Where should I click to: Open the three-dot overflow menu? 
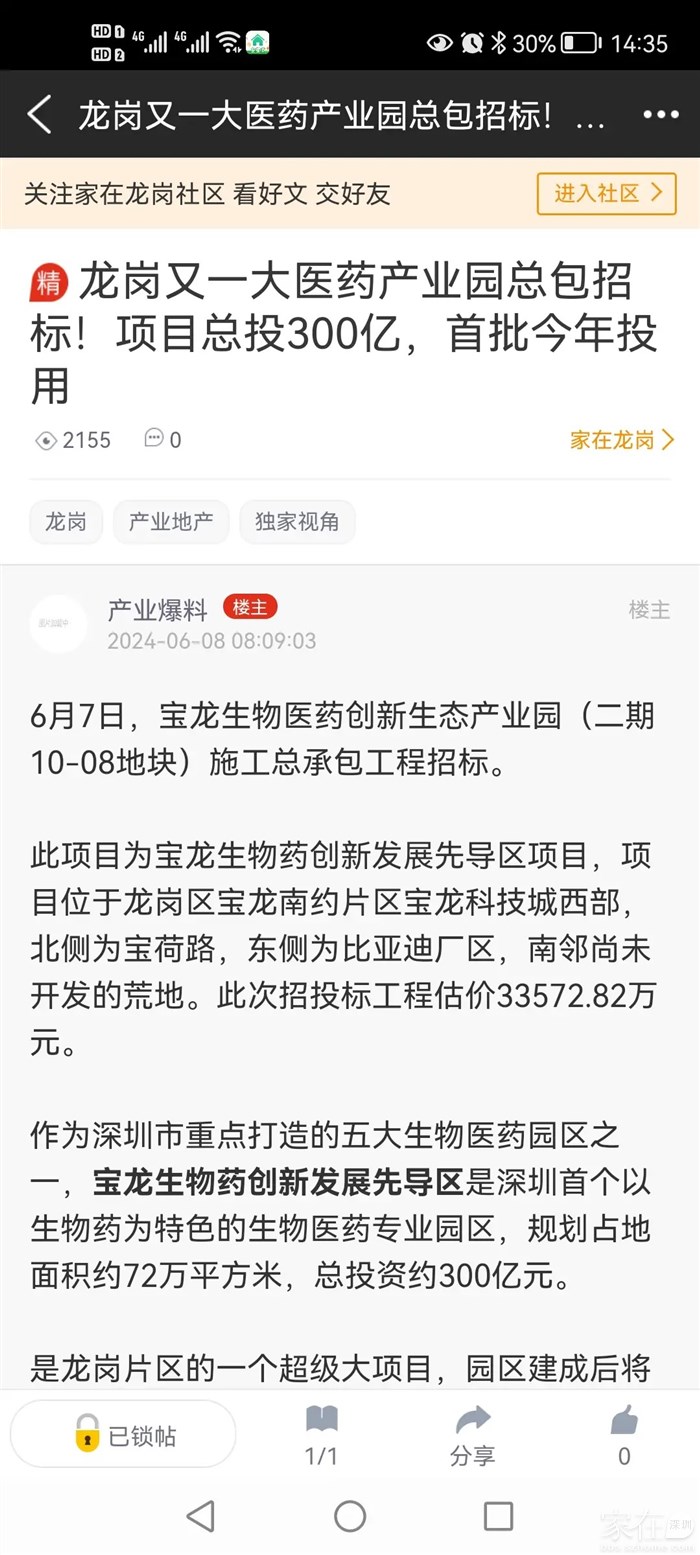(660, 115)
